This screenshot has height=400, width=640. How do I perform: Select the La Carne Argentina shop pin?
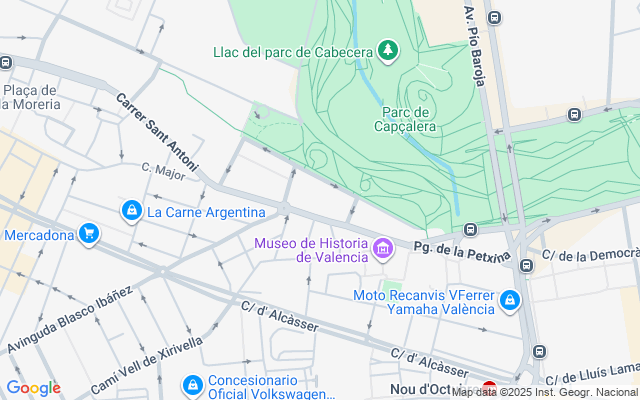pyautogui.click(x=131, y=211)
